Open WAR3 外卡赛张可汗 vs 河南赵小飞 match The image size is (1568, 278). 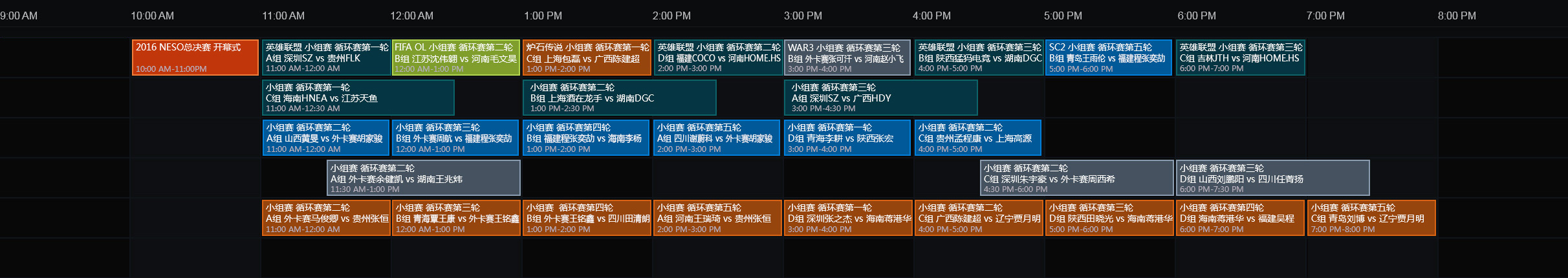[x=847, y=58]
